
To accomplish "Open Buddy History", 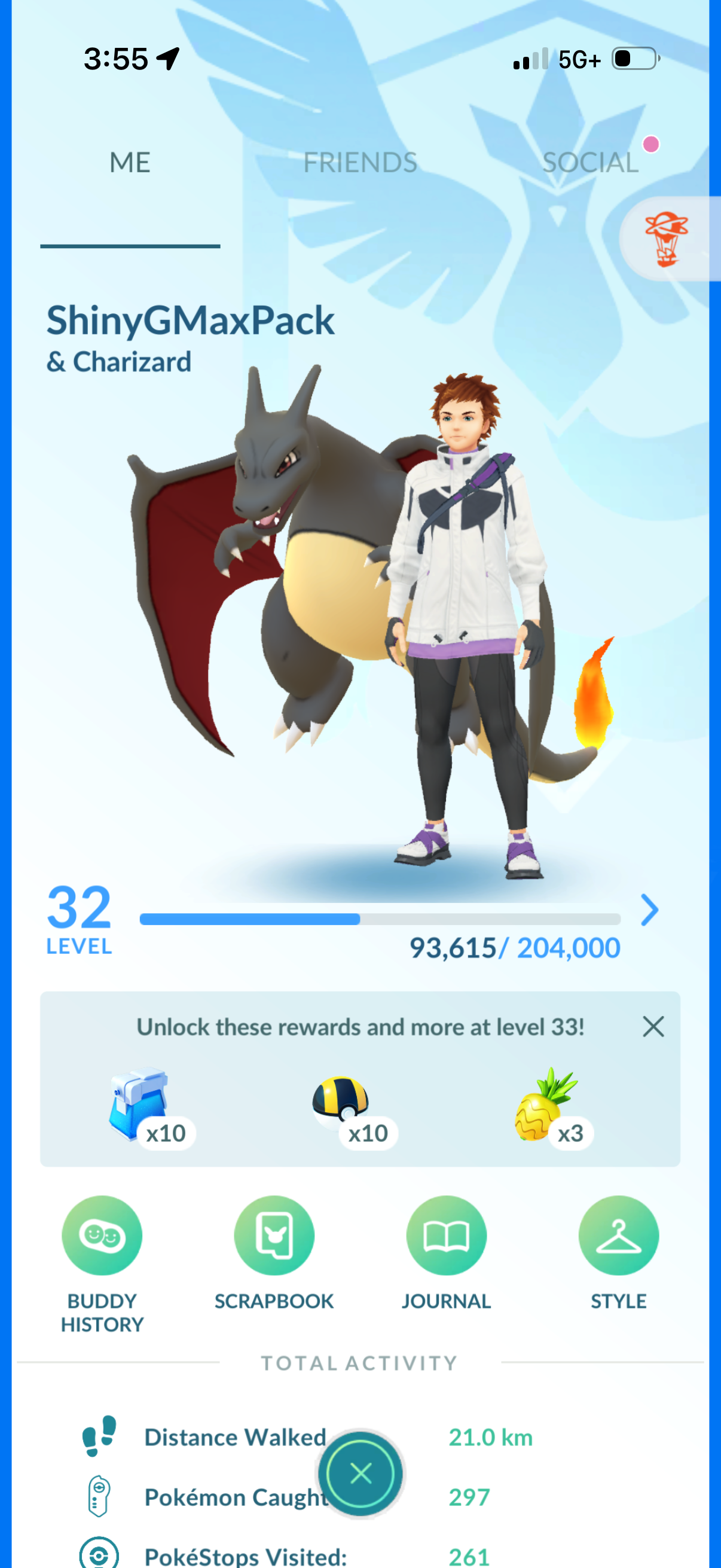I will click(102, 1236).
